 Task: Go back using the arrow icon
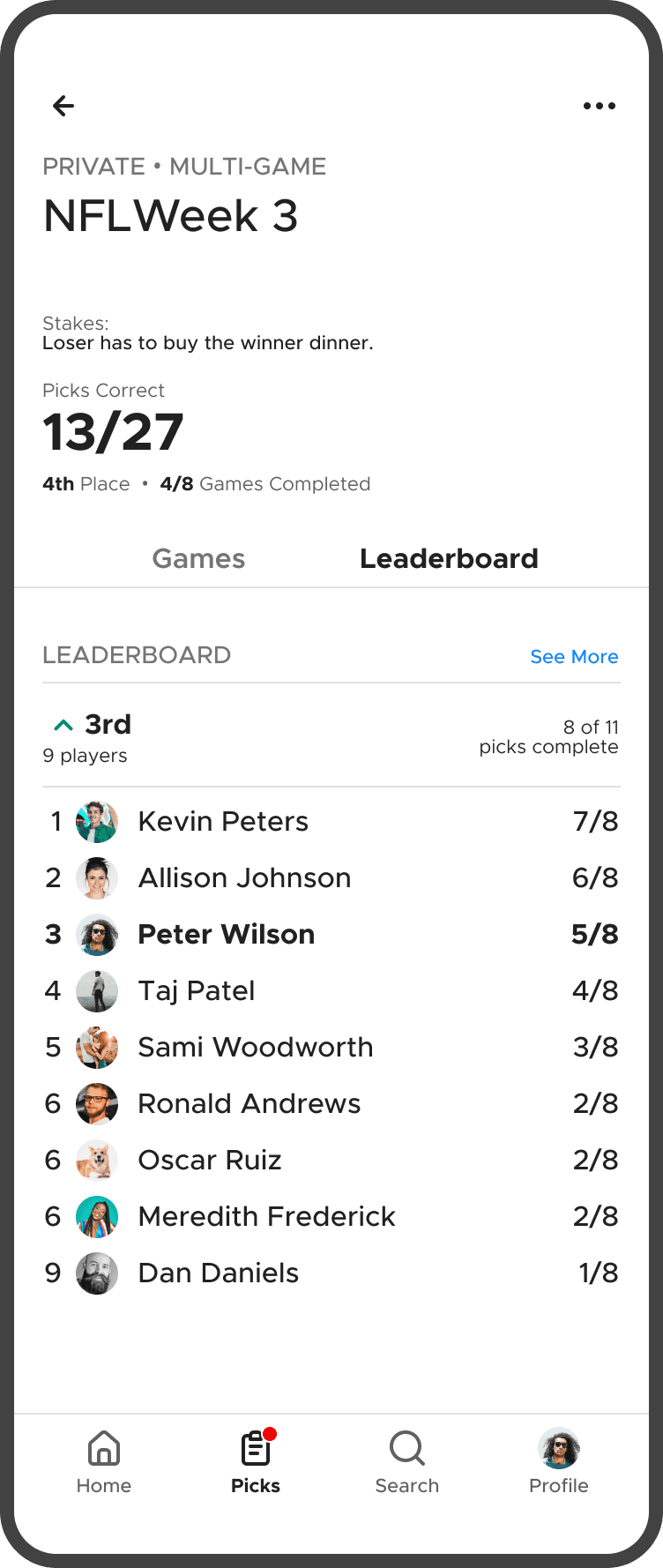point(63,106)
